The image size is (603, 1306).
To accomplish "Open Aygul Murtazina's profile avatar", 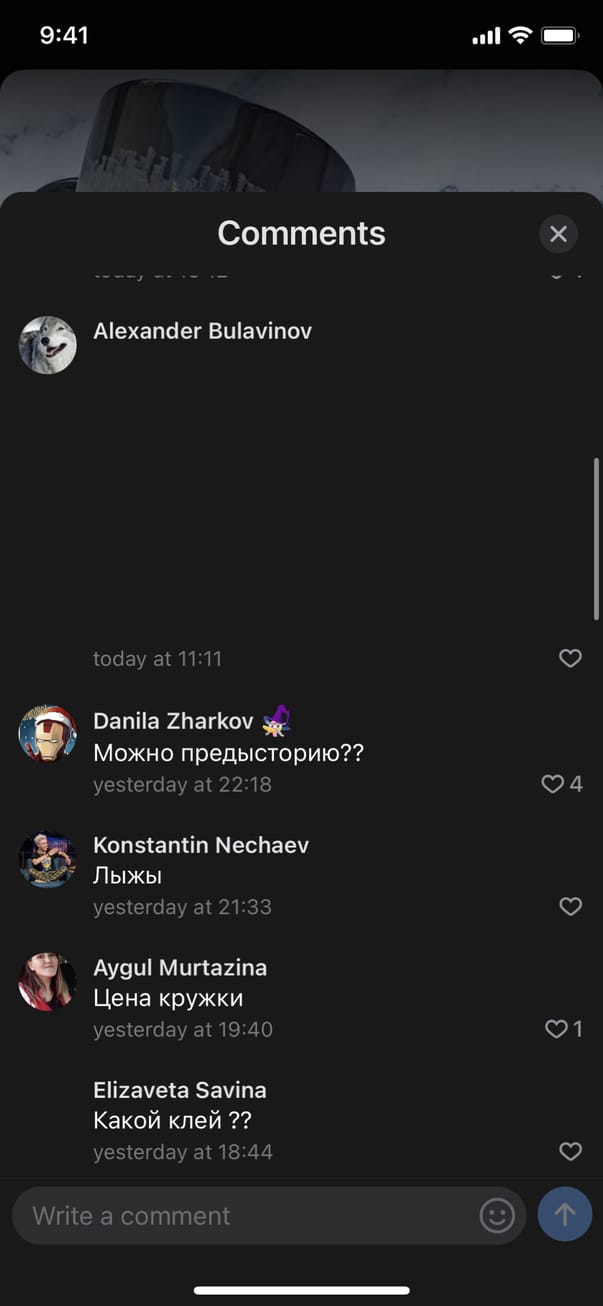I will 48,981.
